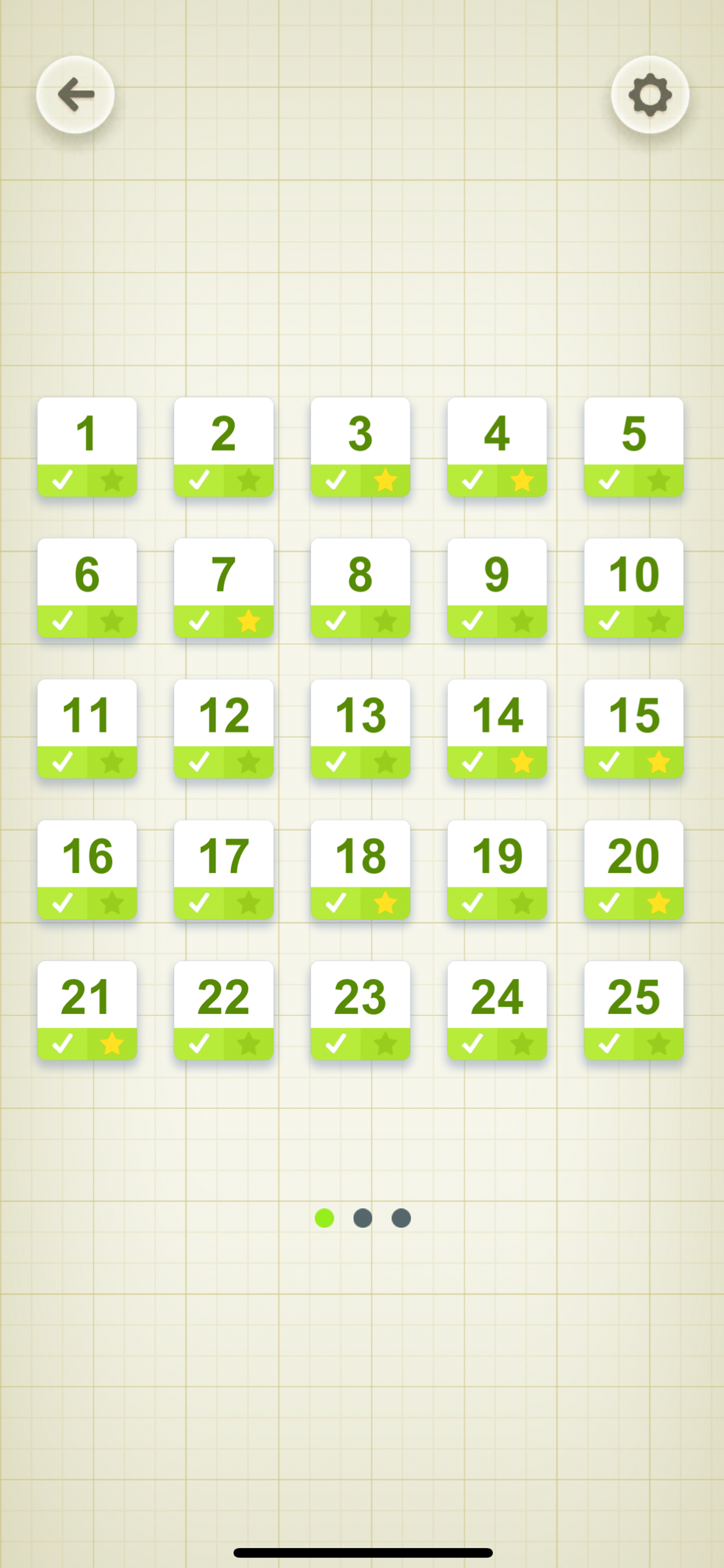Open level 16
This screenshot has width=724, height=1568.
pyautogui.click(x=87, y=870)
